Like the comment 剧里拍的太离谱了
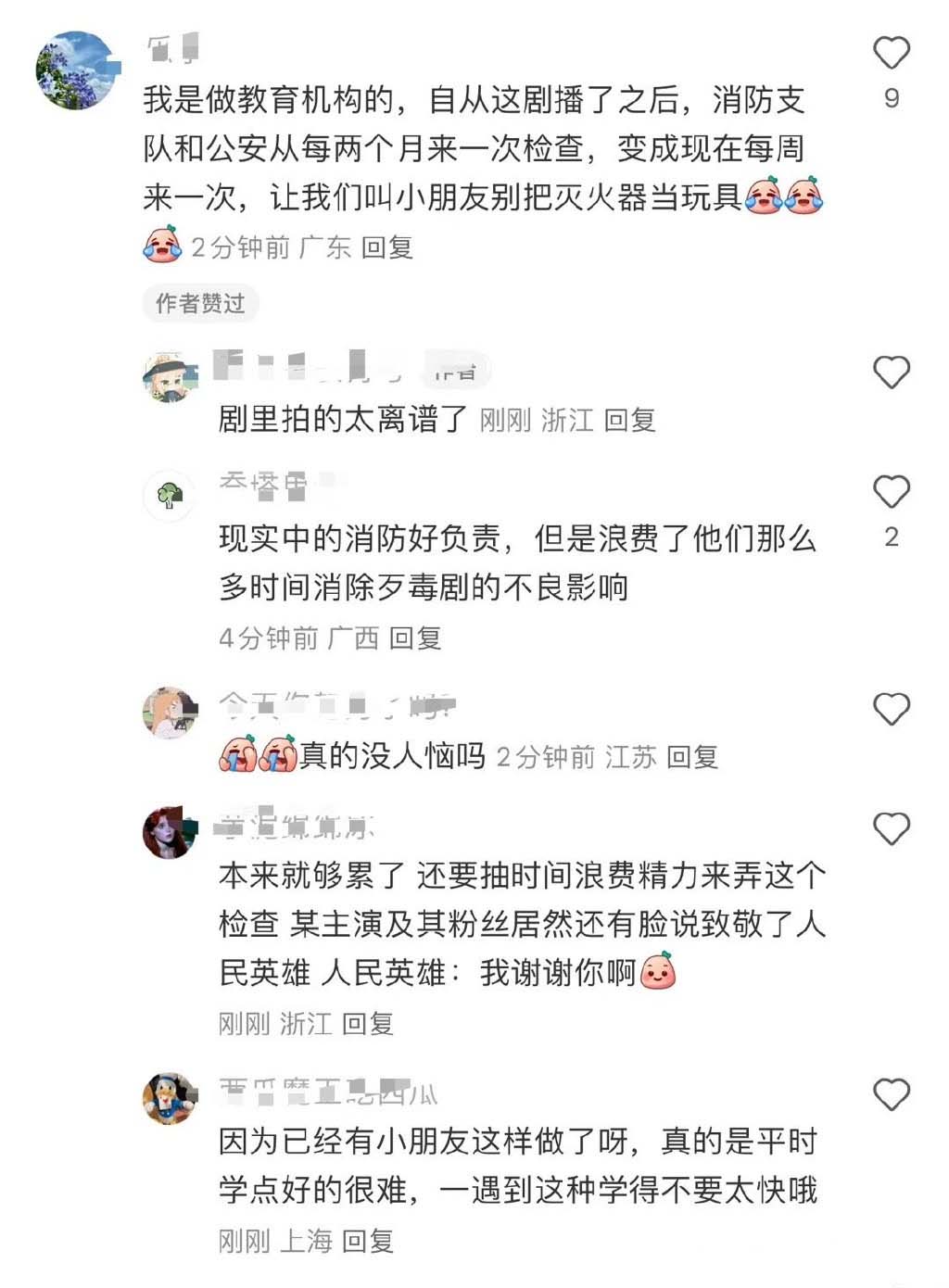 (892, 373)
